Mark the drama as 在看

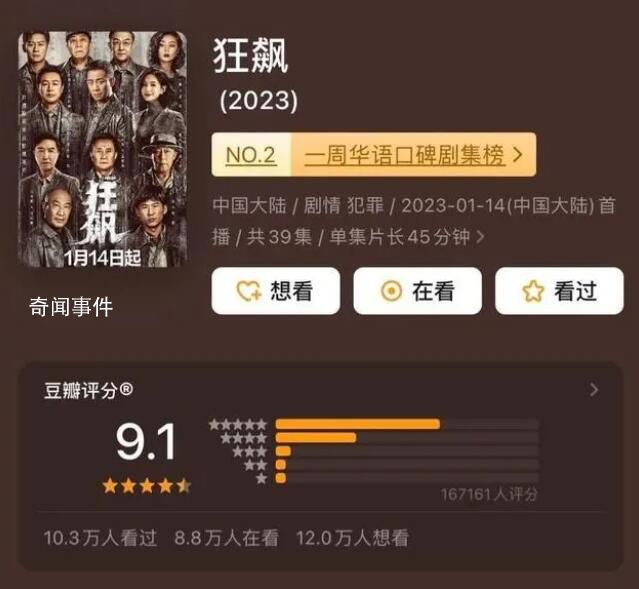click(417, 291)
